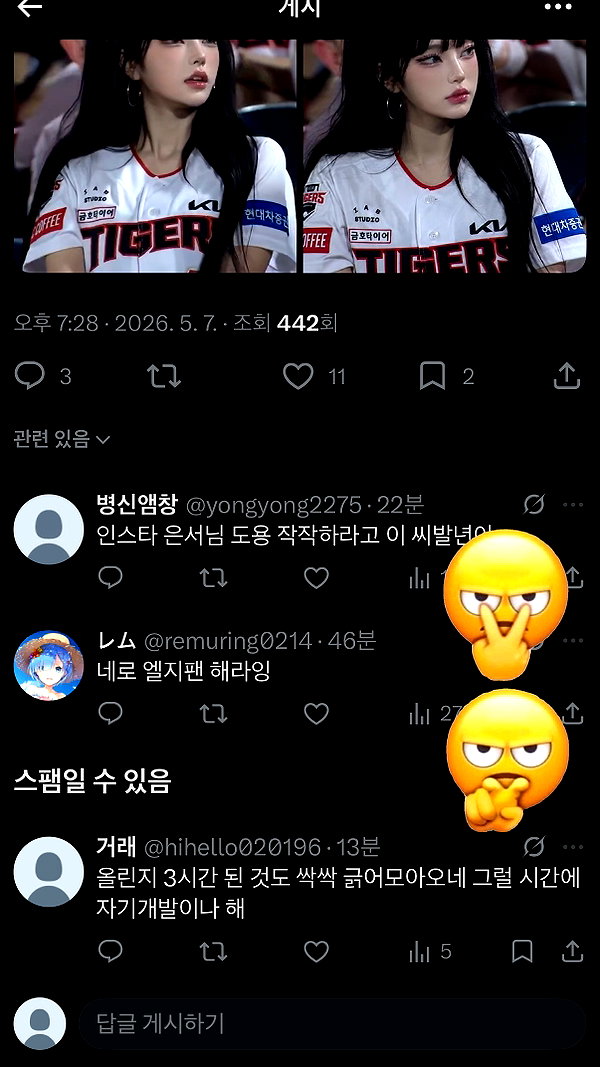Open the right Tigers jersey photo
Image resolution: width=600 pixels, height=1067 pixels.
[444, 156]
